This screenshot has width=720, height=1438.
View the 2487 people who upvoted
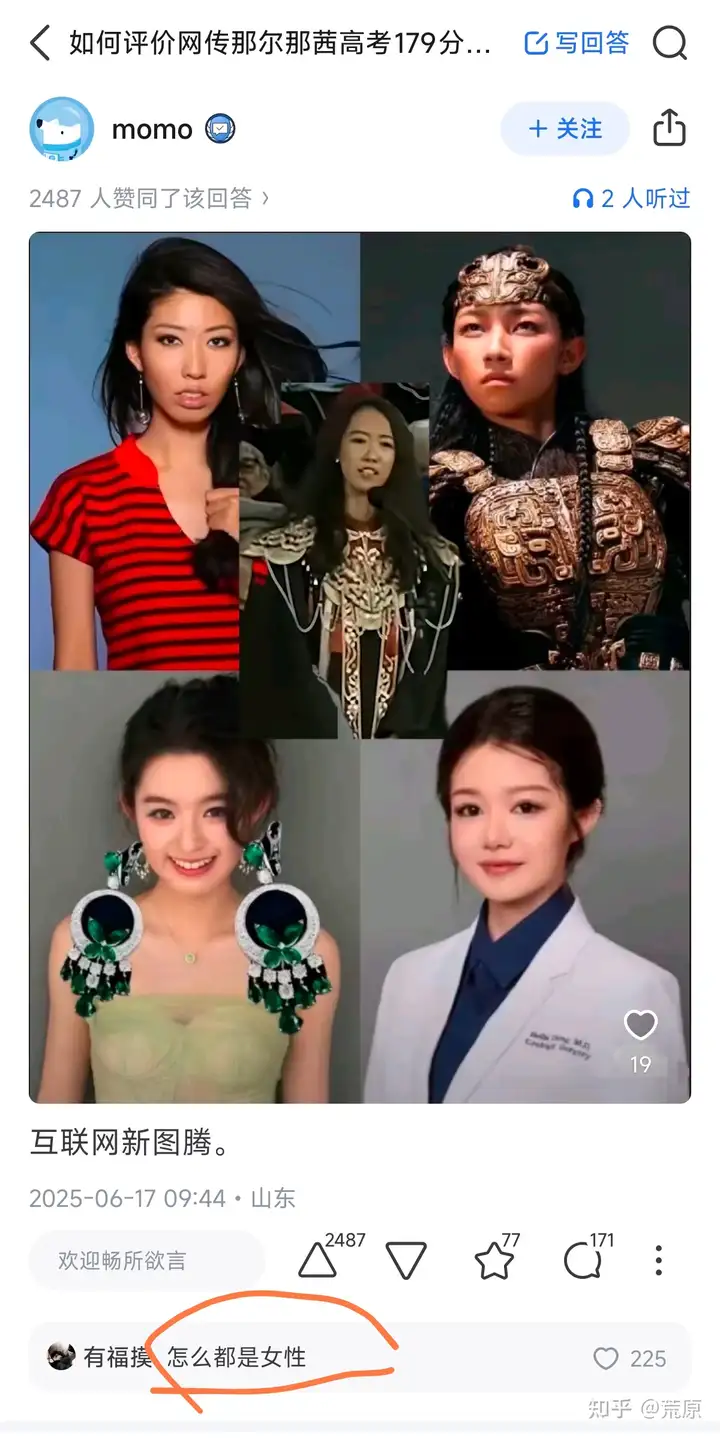tap(149, 198)
